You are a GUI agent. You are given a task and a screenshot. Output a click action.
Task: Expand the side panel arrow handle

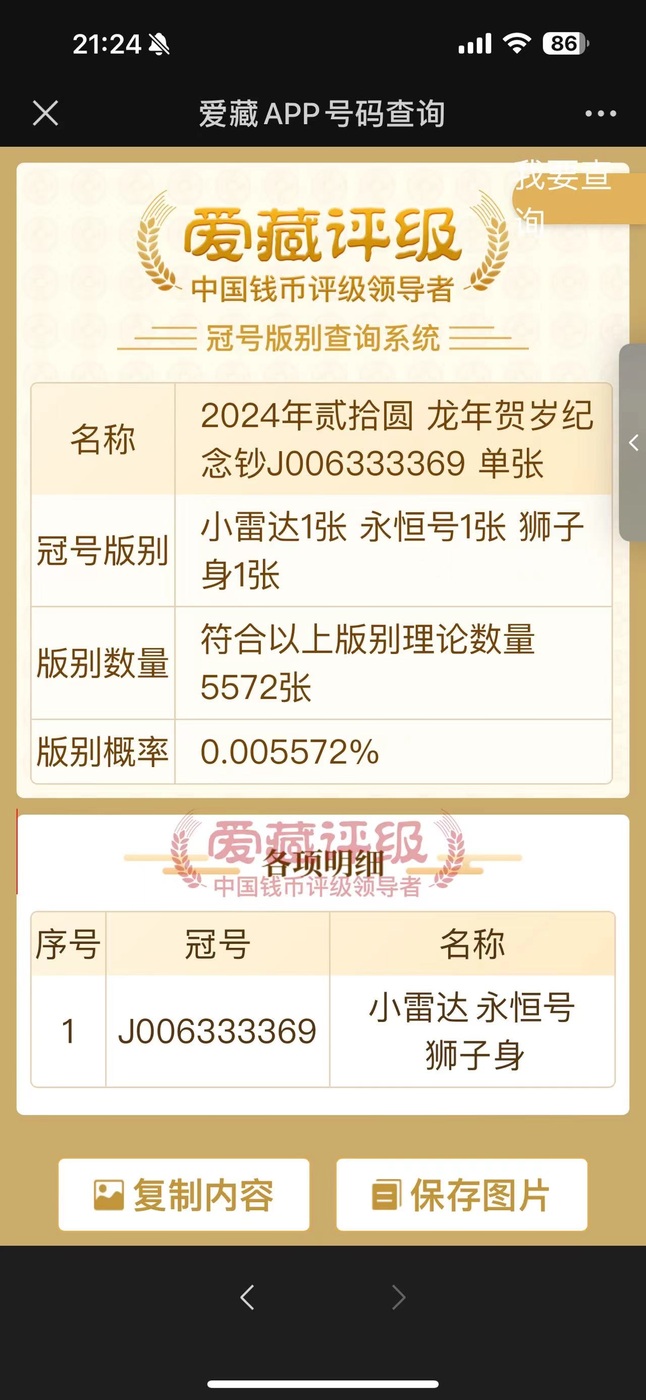click(633, 443)
